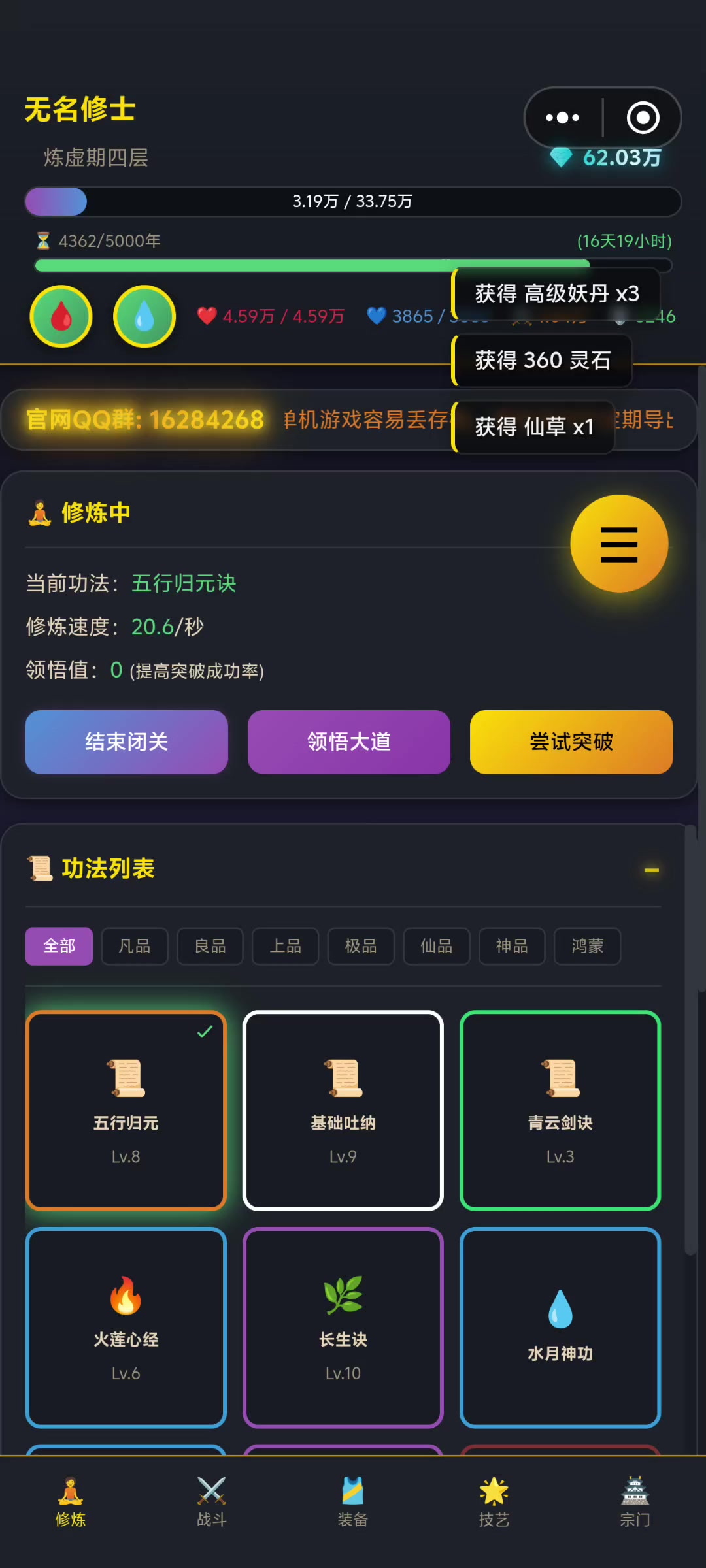Filter techniques by 极品
The height and width of the screenshot is (1568, 706).
pos(361,946)
